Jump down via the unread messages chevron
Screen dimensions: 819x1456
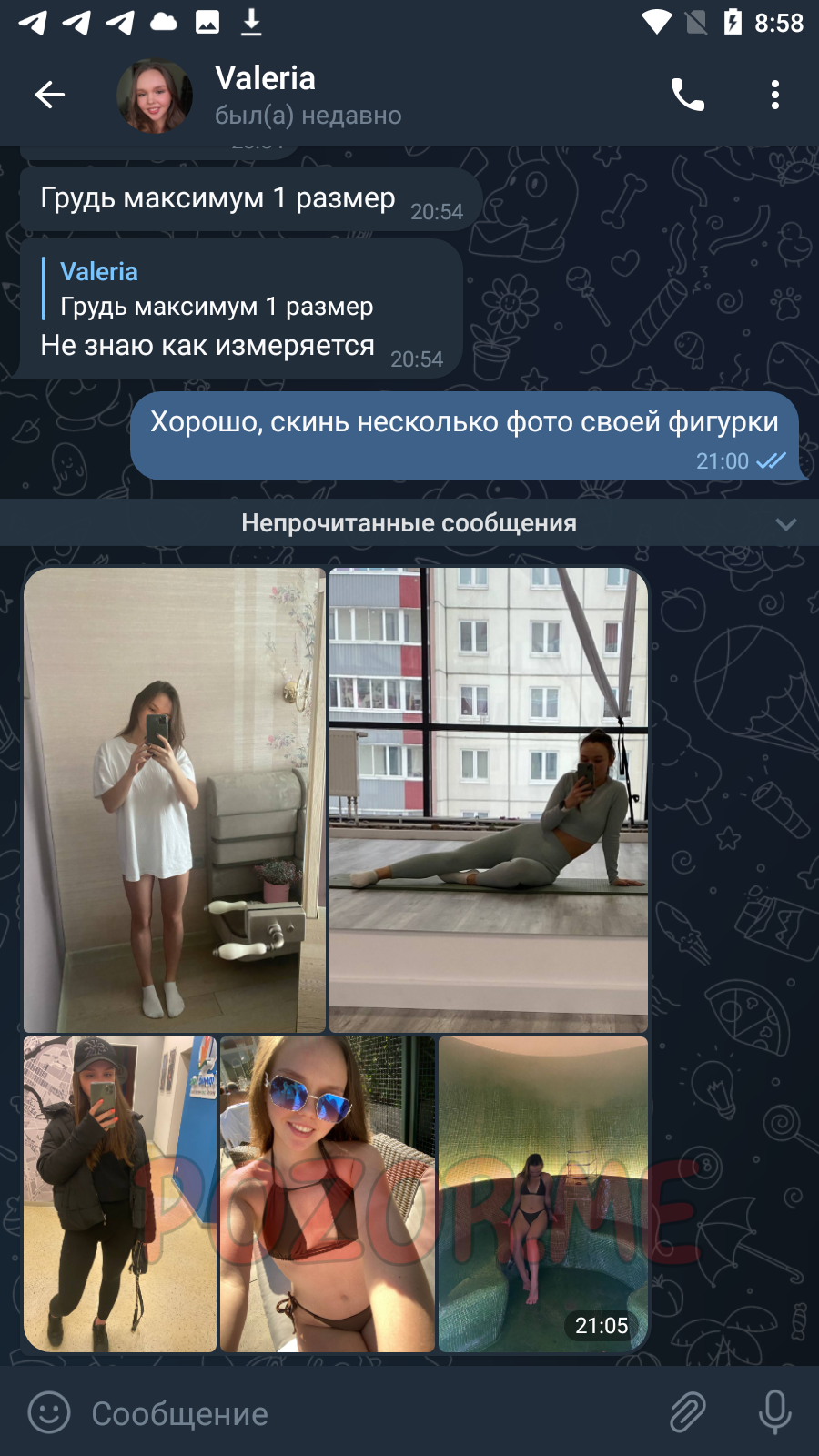click(786, 523)
